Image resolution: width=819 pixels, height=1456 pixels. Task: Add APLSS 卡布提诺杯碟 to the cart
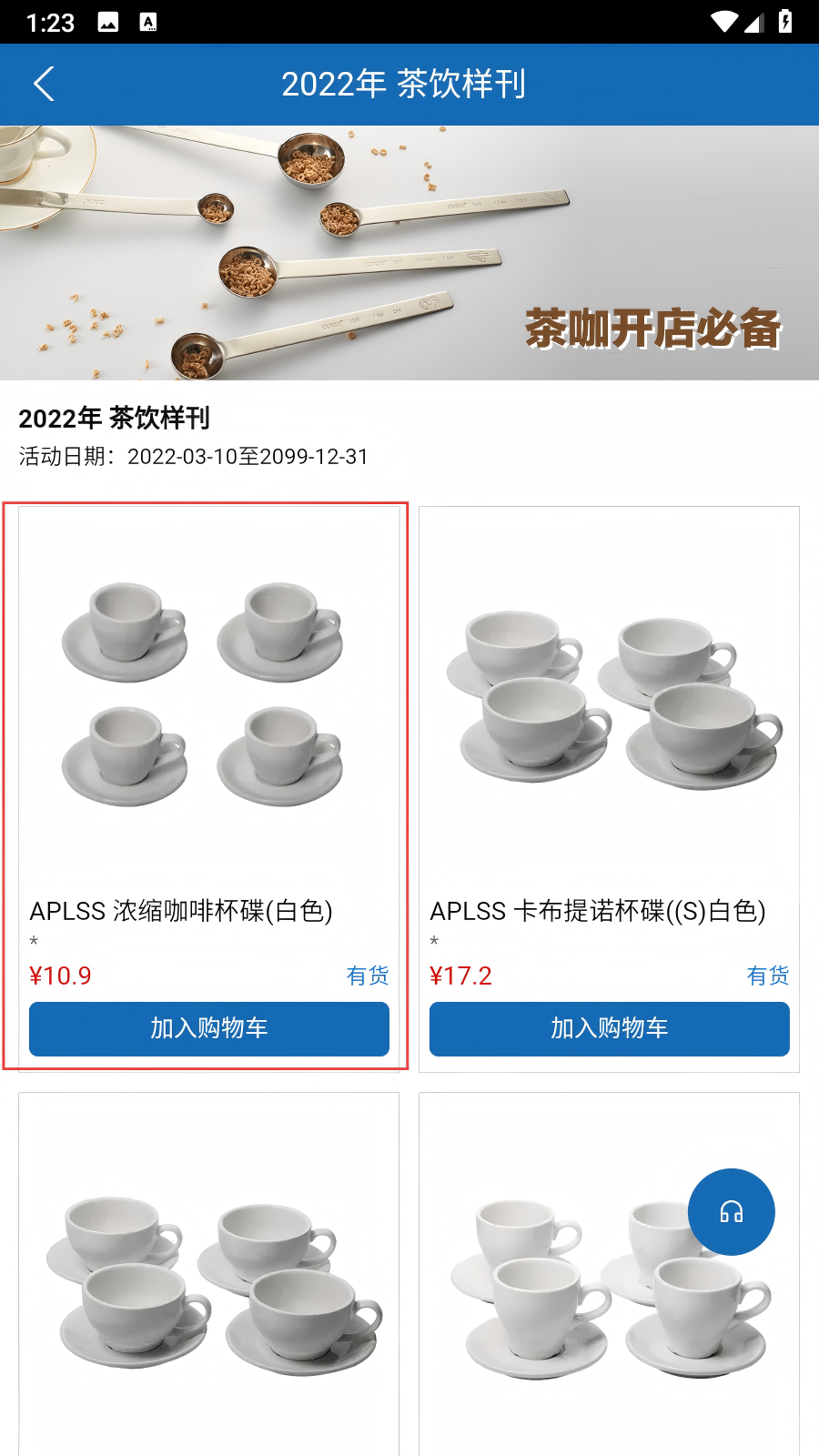(x=609, y=1028)
